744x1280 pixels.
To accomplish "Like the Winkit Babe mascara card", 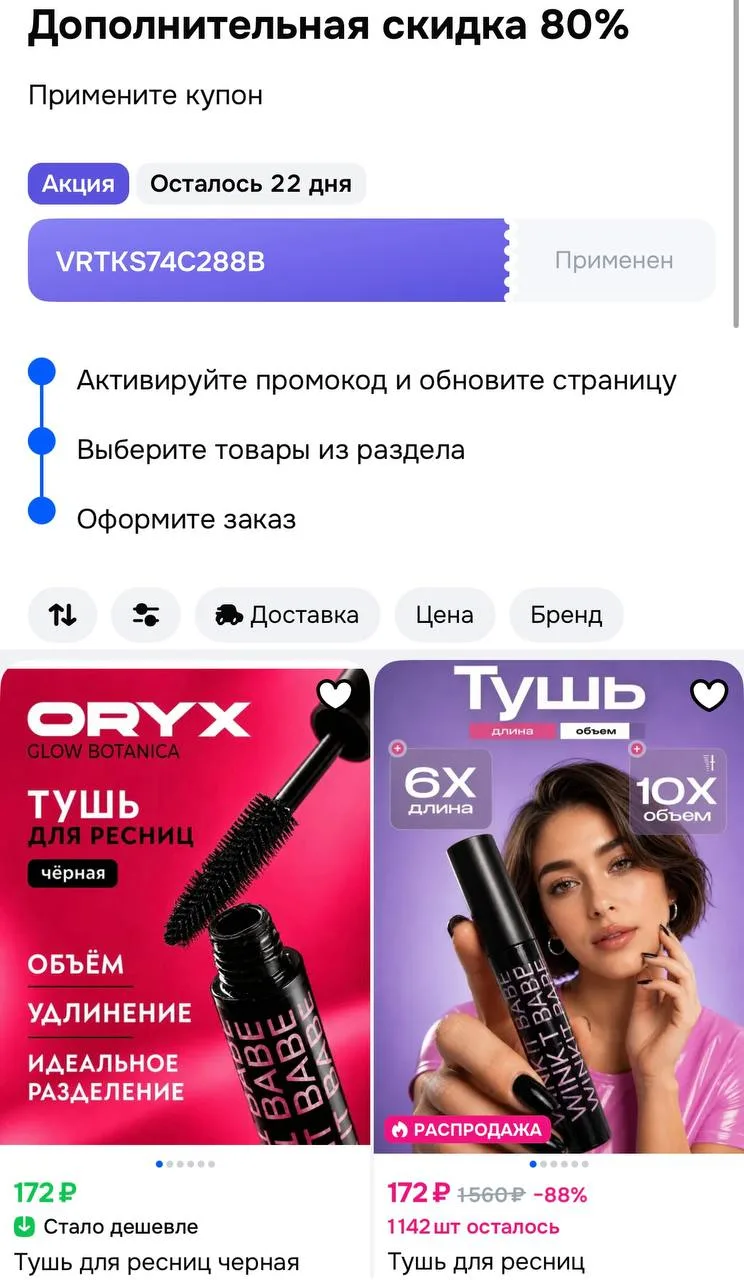I will (709, 695).
